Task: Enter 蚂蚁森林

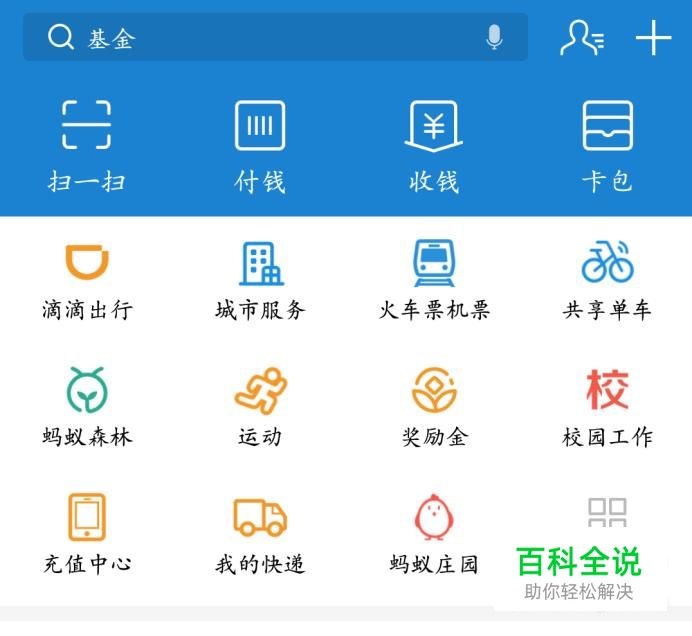Action: point(86,407)
